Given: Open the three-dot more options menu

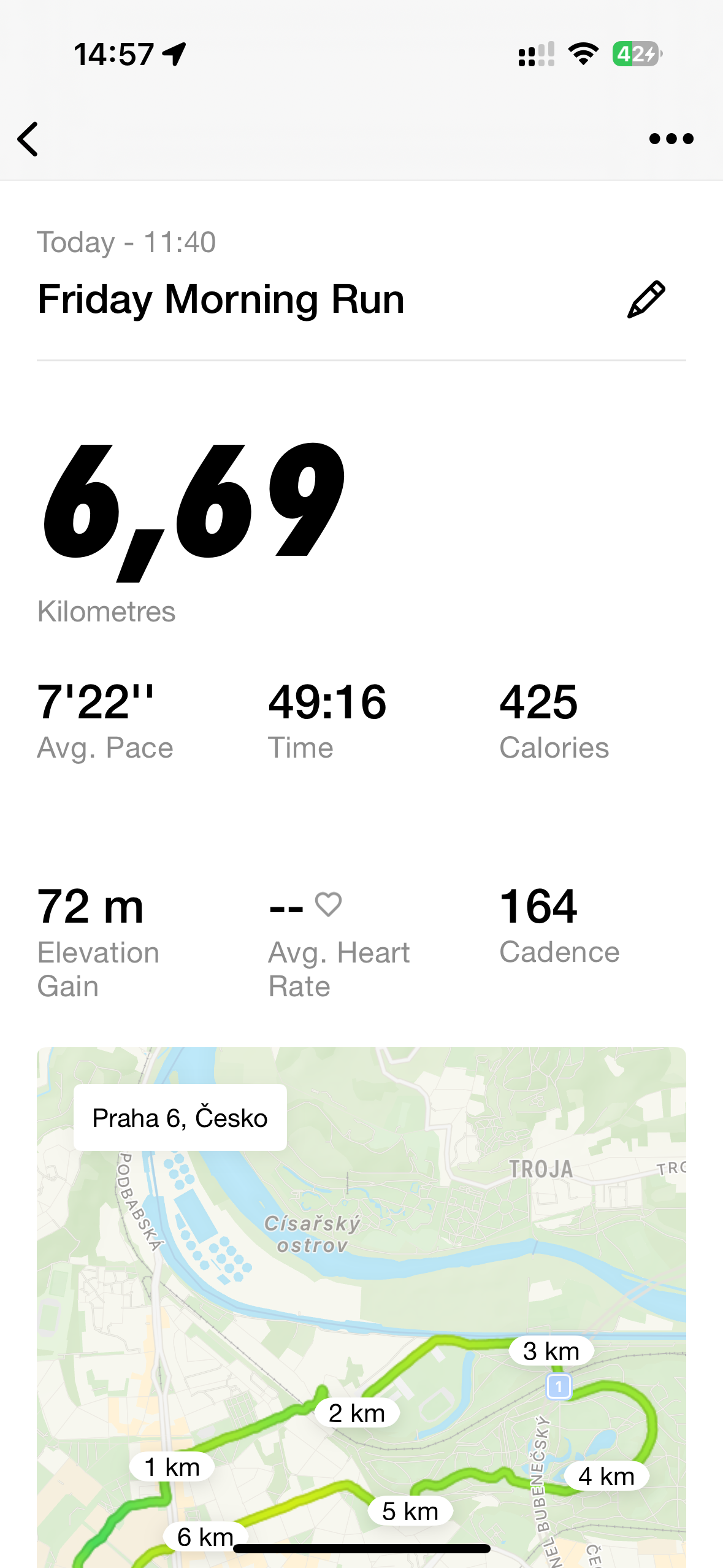Looking at the screenshot, I should pos(671,139).
